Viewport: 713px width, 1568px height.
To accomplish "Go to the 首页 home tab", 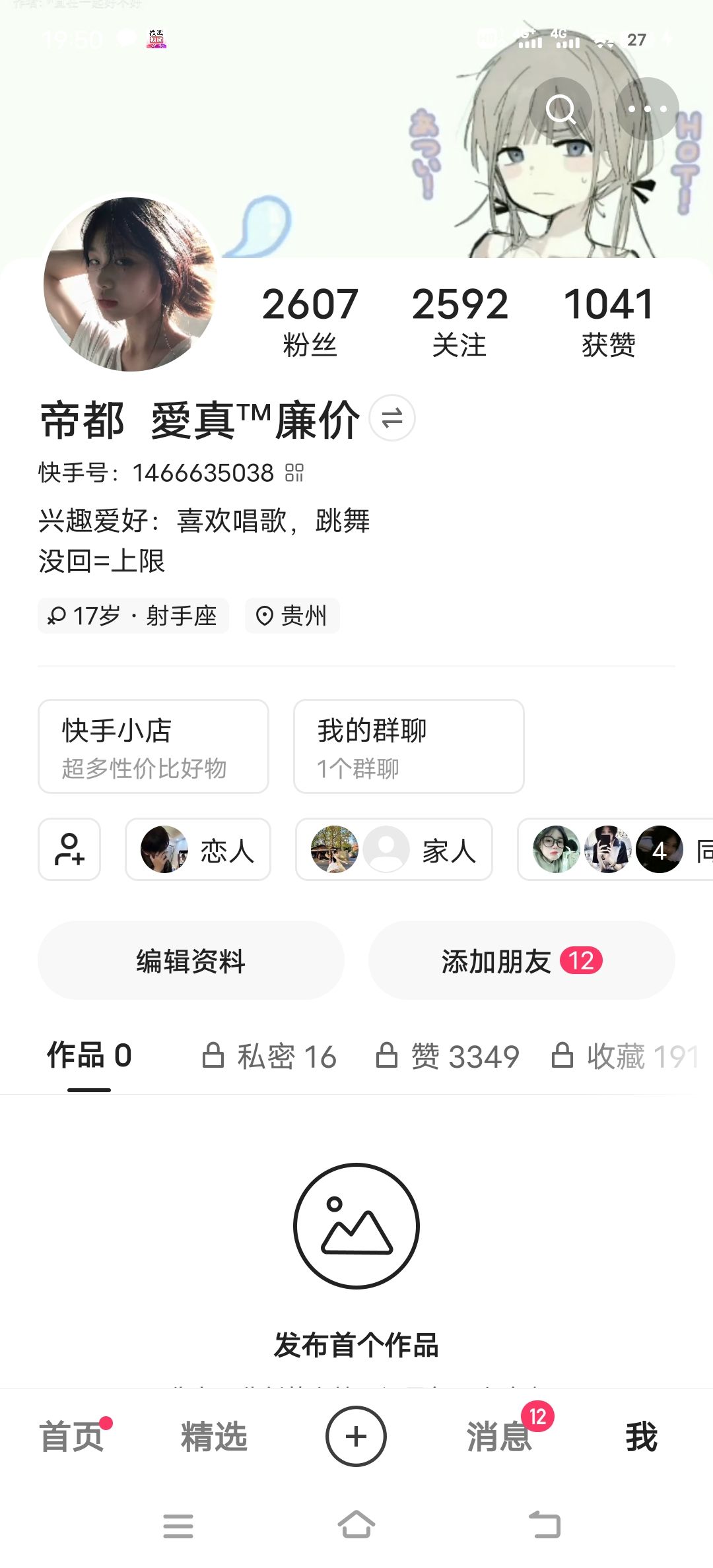I will [71, 1437].
